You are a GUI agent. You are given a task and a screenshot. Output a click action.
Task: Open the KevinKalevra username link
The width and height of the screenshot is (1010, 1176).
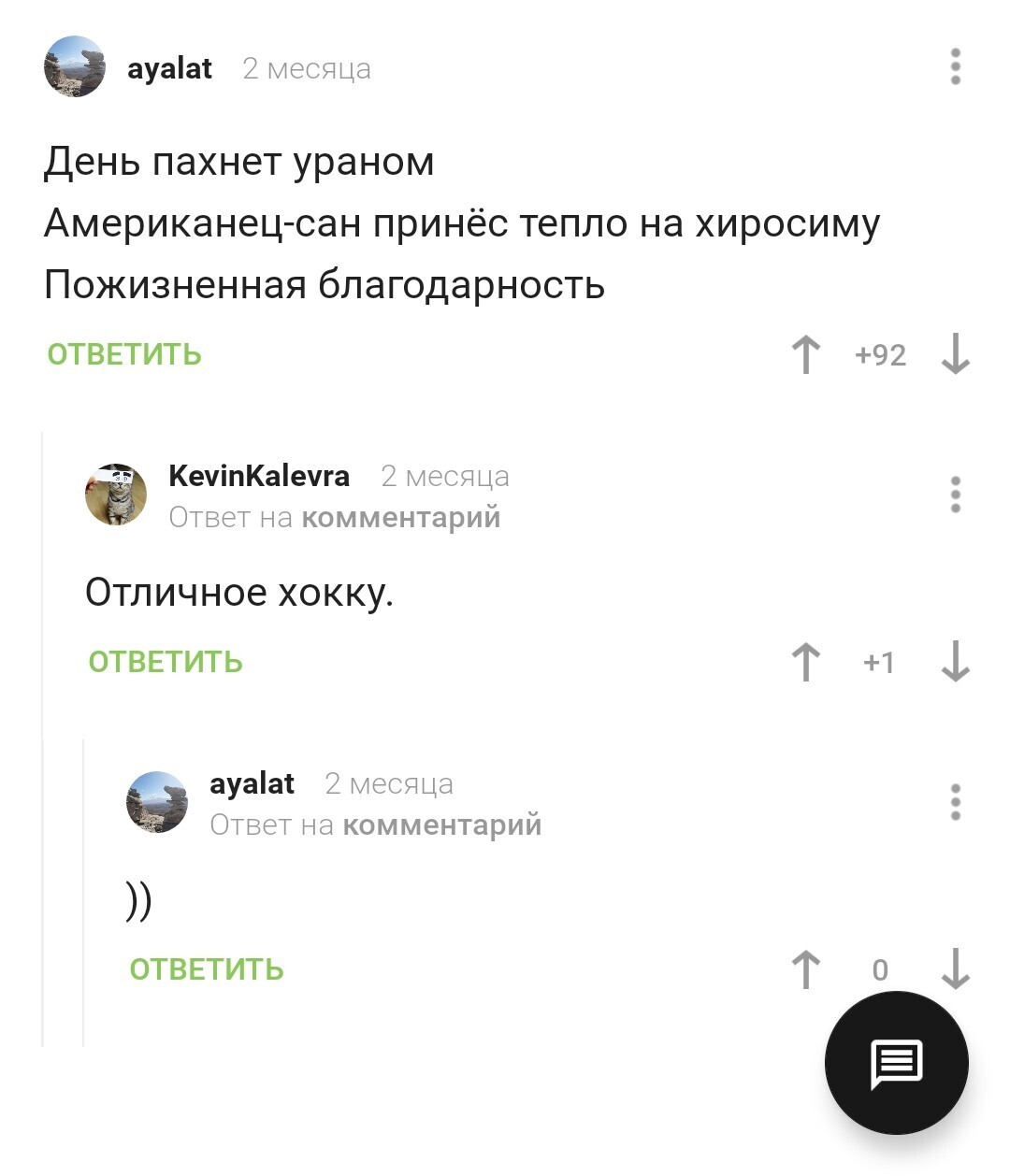coord(259,476)
